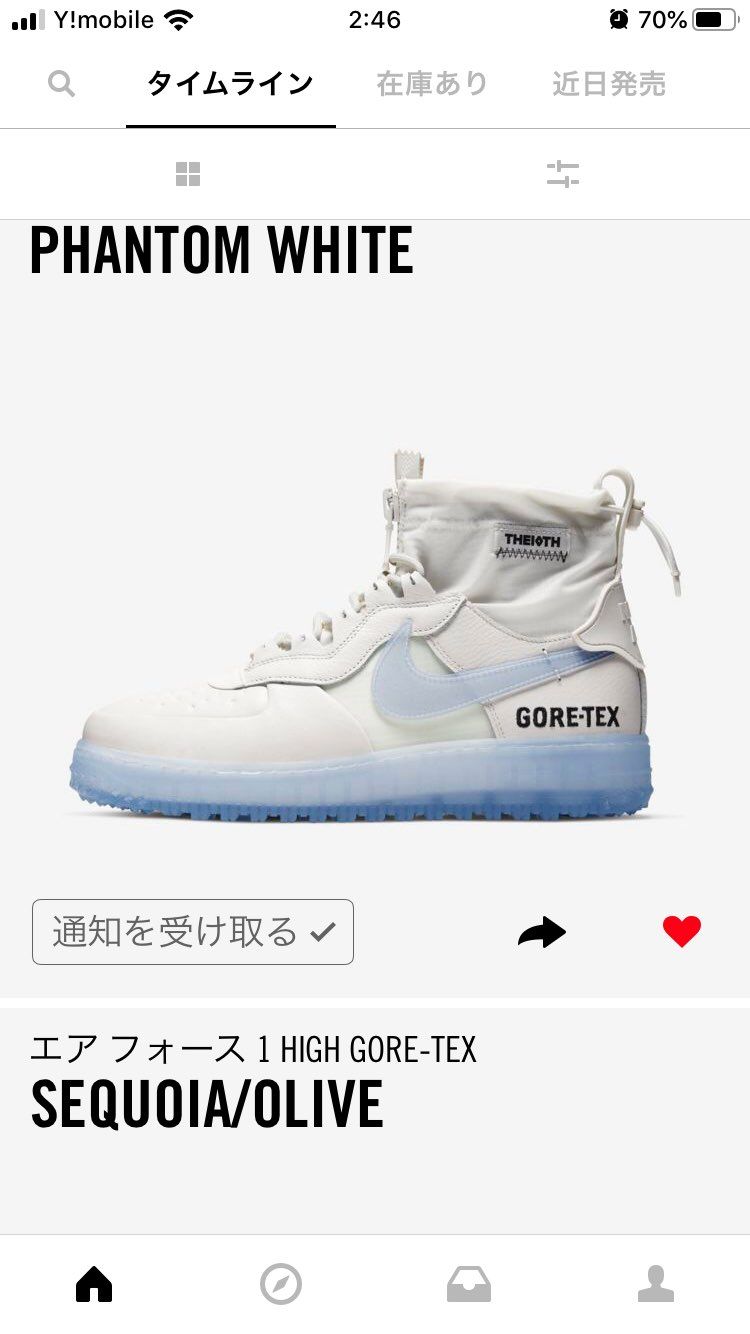
Task: Open the SEQUOIA/OLIVE product card
Action: pyautogui.click(x=375, y=1120)
